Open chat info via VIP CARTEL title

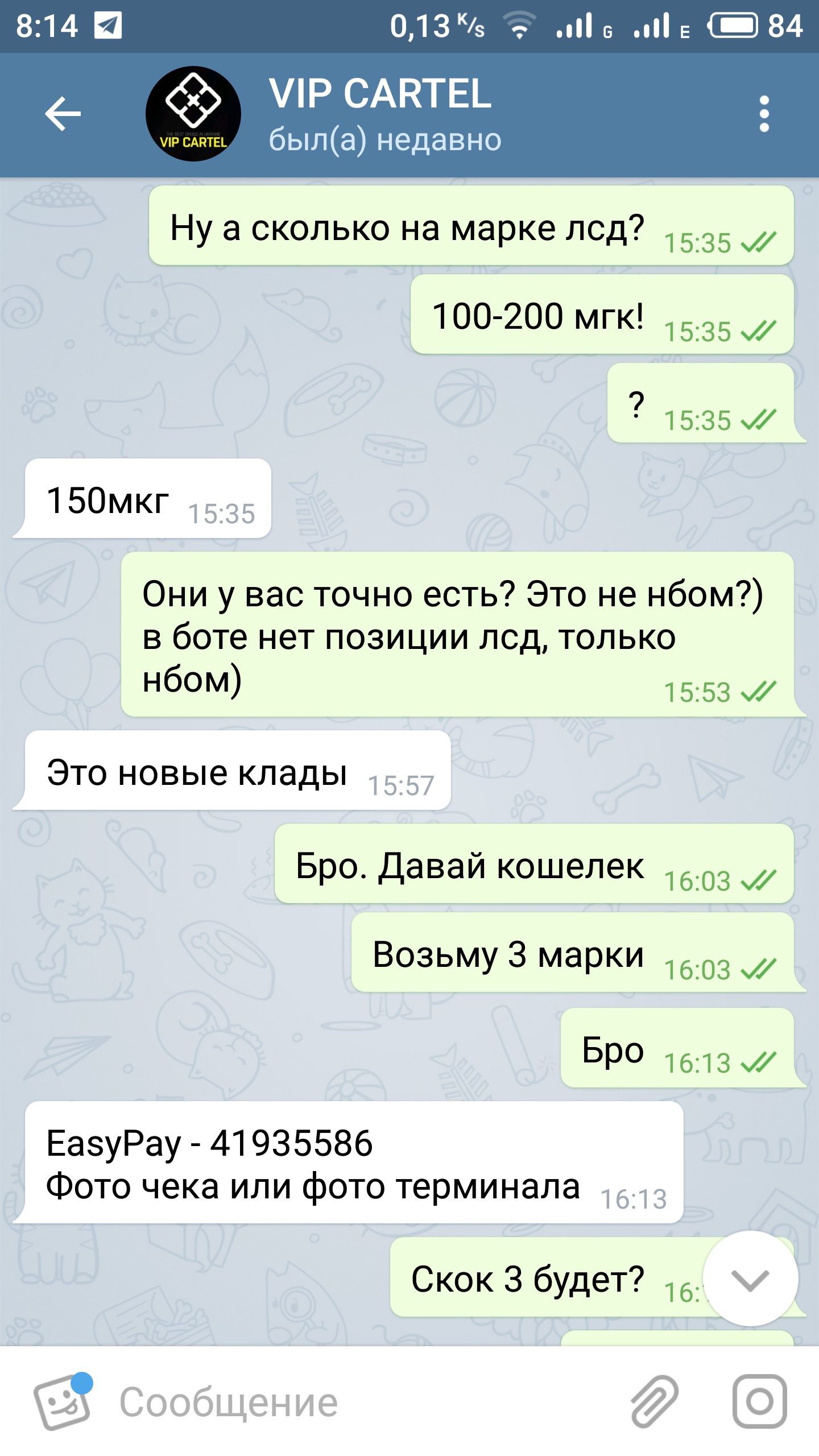[380, 94]
